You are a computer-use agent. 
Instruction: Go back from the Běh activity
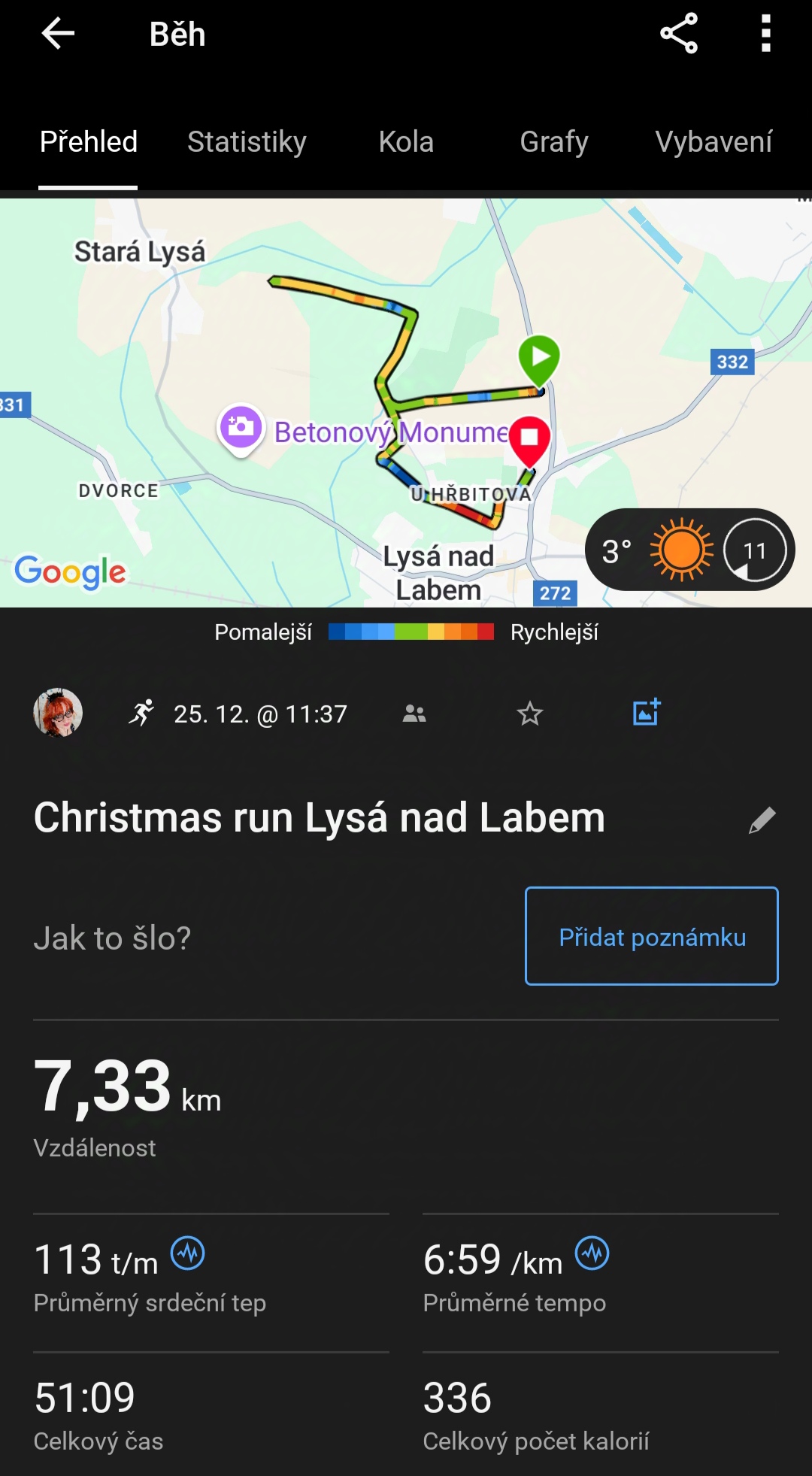point(57,34)
